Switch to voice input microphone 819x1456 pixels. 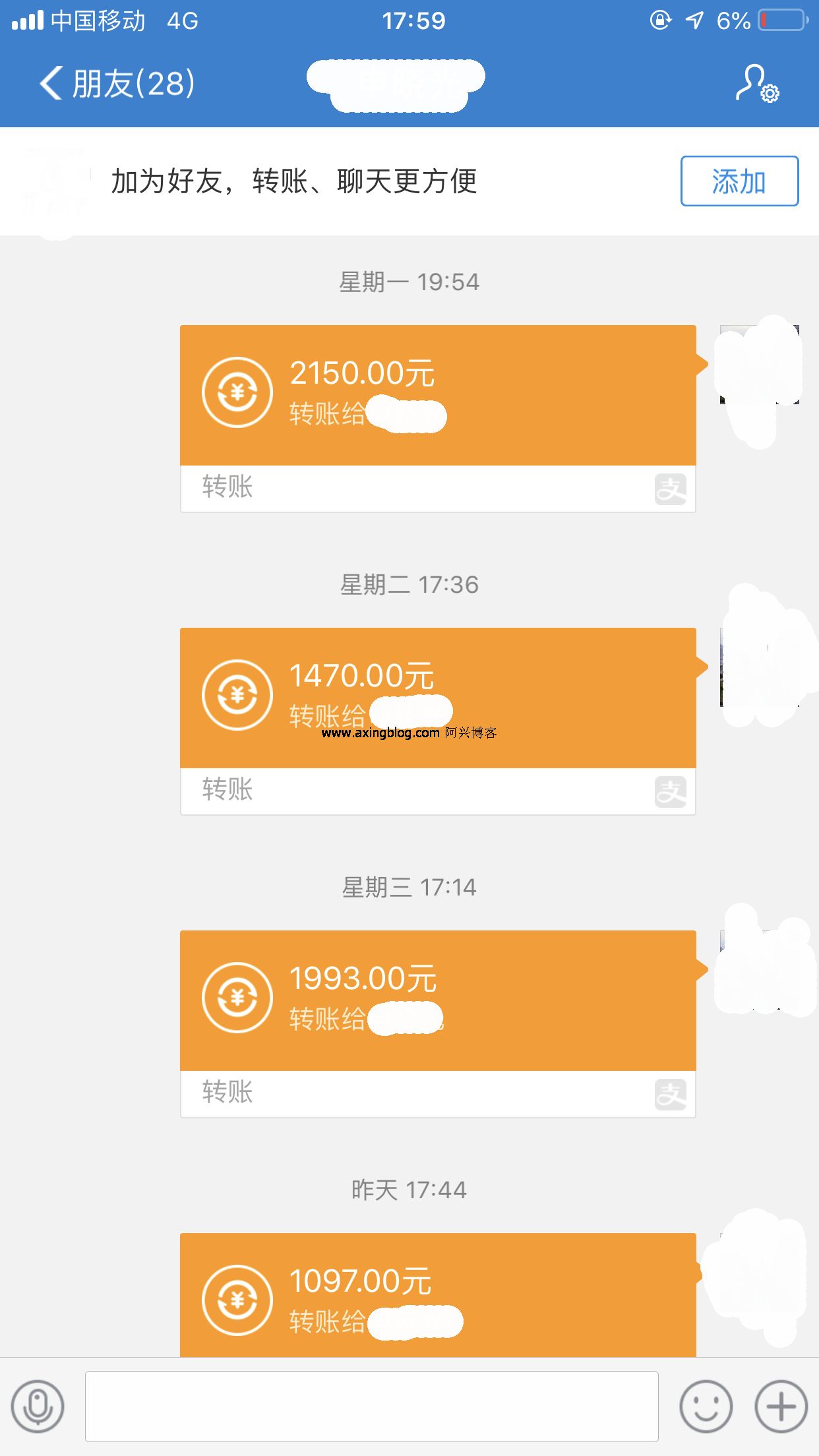pos(38,1407)
